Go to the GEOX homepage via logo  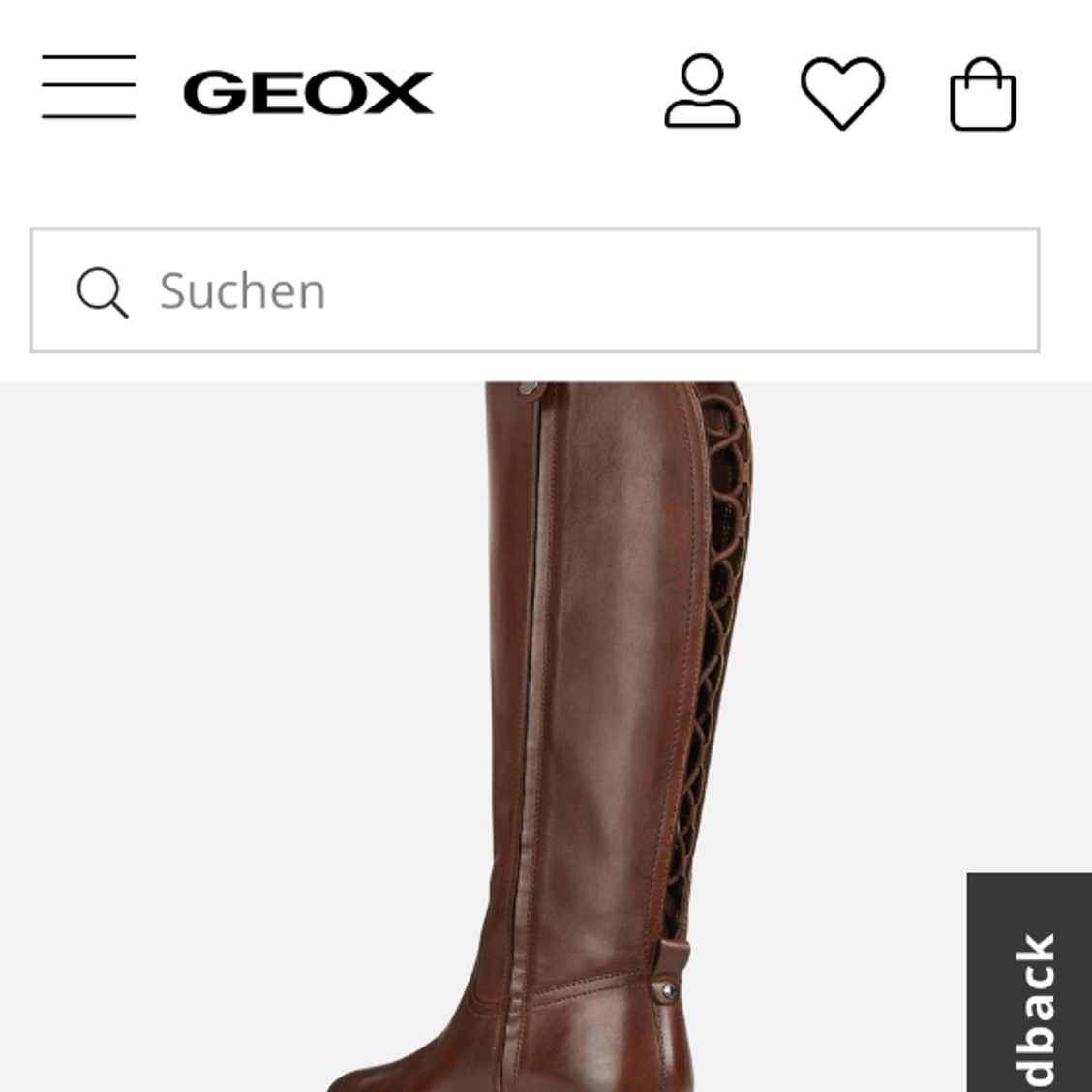(307, 93)
